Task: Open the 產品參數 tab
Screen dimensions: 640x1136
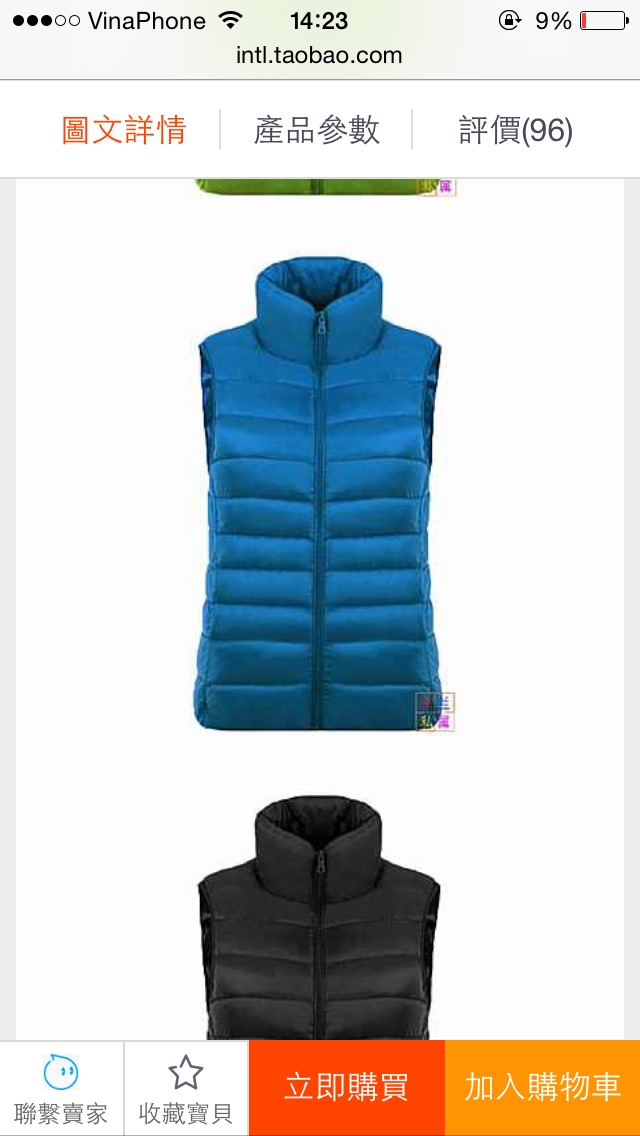Action: tap(317, 130)
